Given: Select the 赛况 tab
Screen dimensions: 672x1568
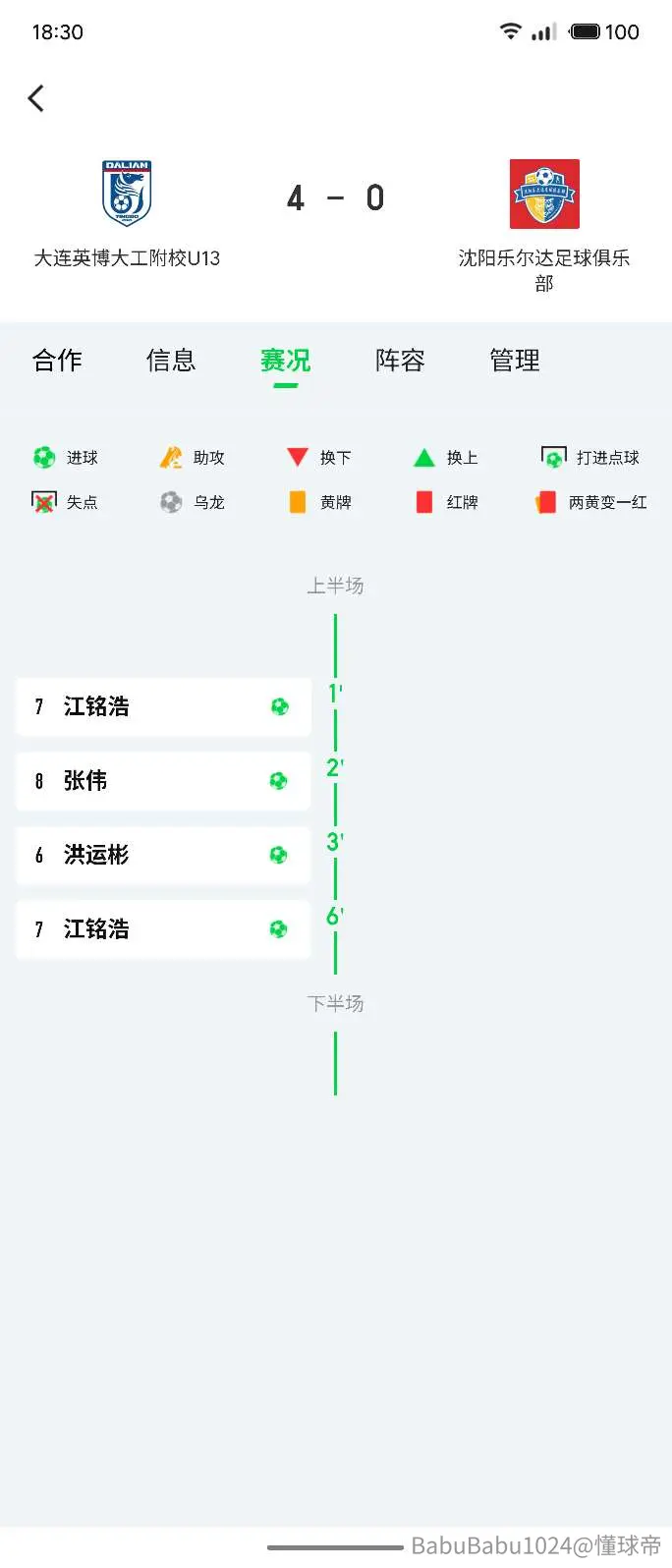Looking at the screenshot, I should (x=286, y=361).
